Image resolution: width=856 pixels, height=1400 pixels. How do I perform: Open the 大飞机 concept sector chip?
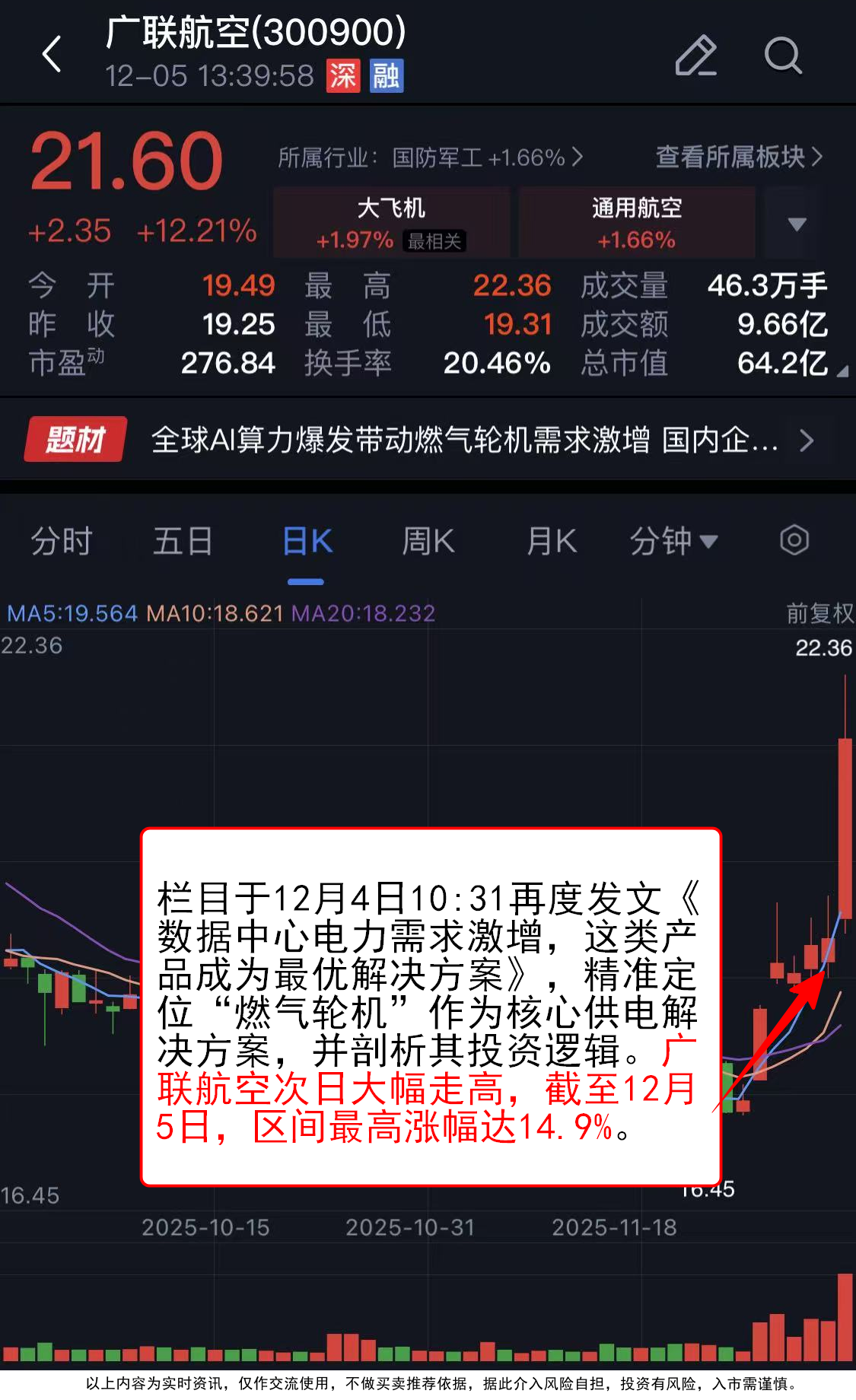(x=391, y=223)
